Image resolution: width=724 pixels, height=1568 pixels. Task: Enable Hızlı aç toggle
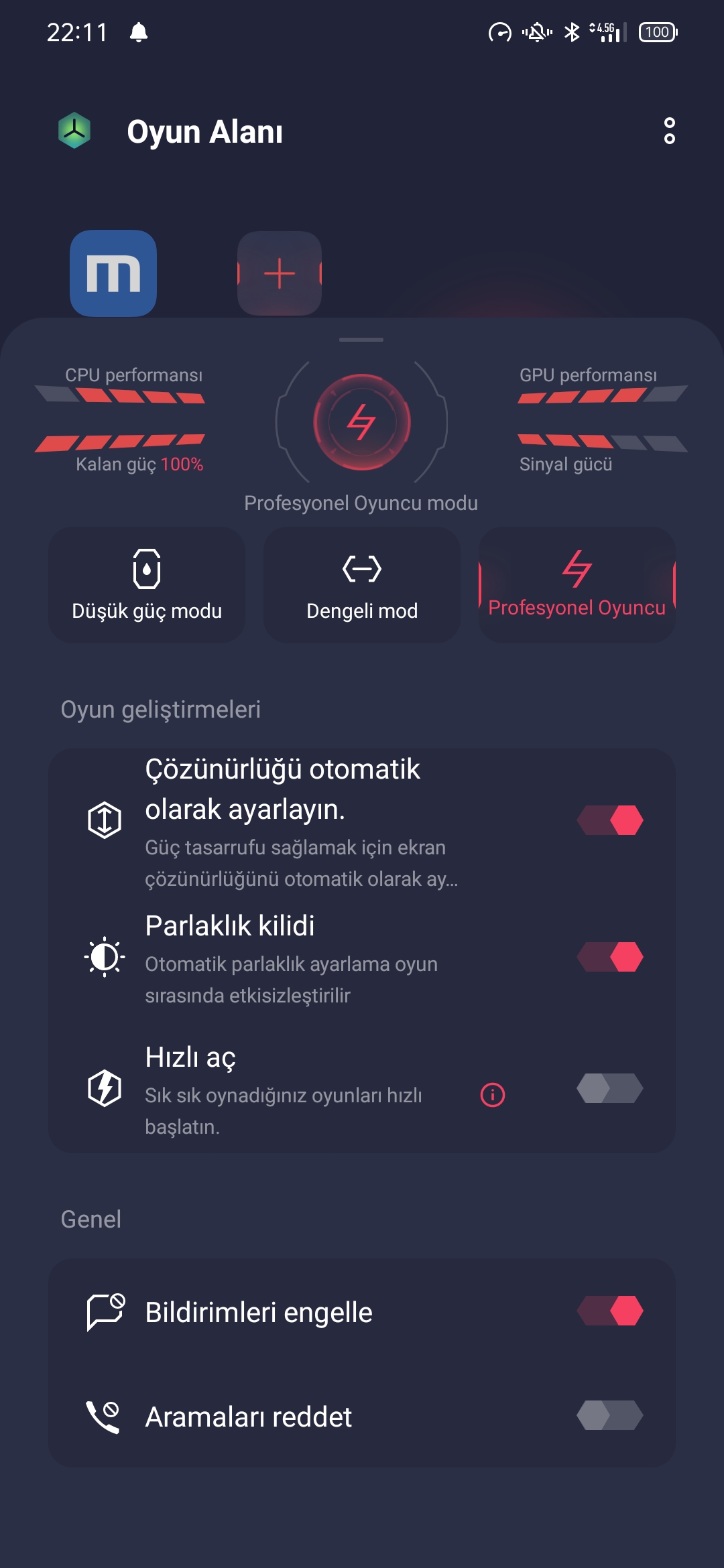pyautogui.click(x=610, y=1088)
